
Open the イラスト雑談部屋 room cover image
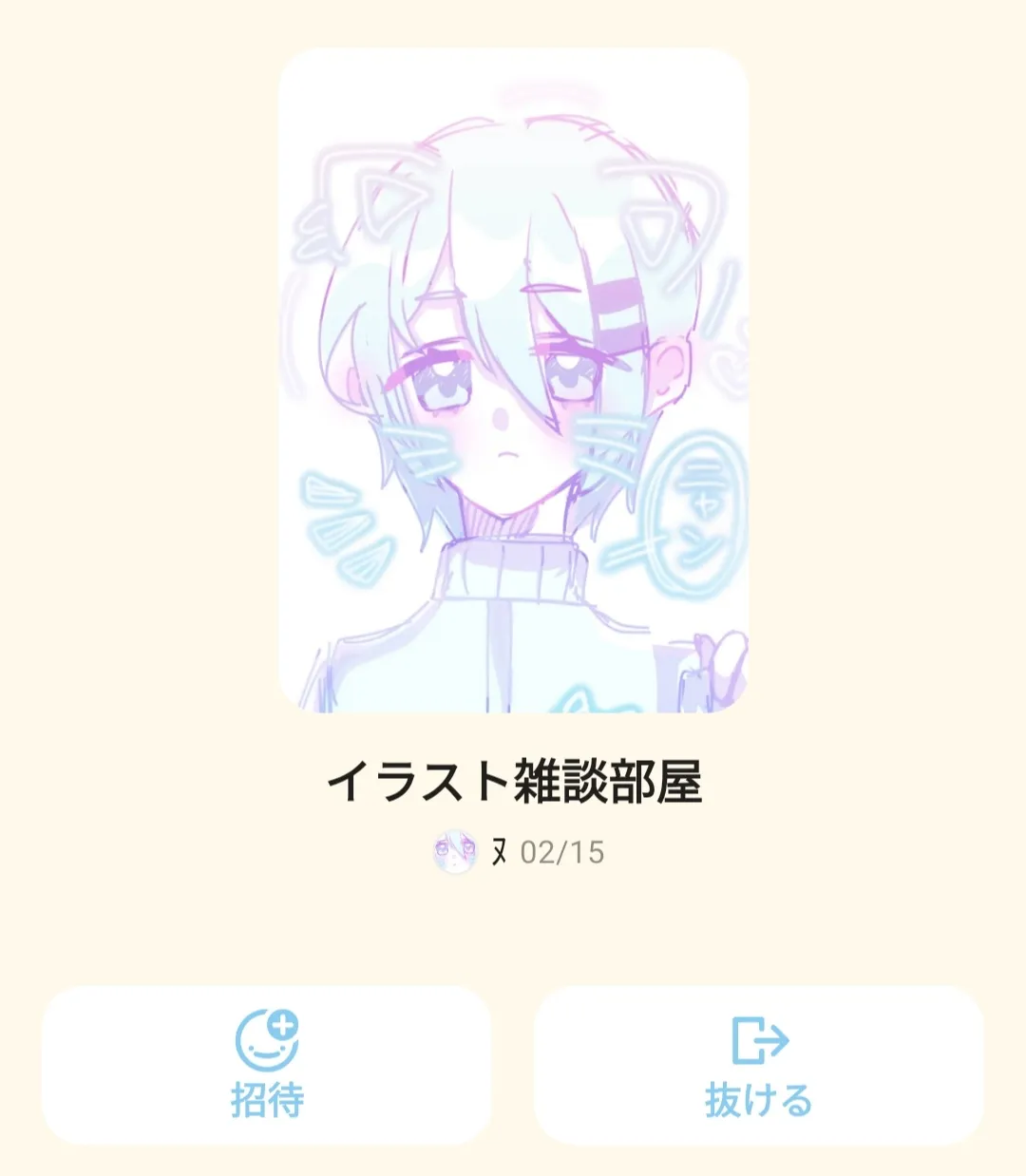(513, 380)
